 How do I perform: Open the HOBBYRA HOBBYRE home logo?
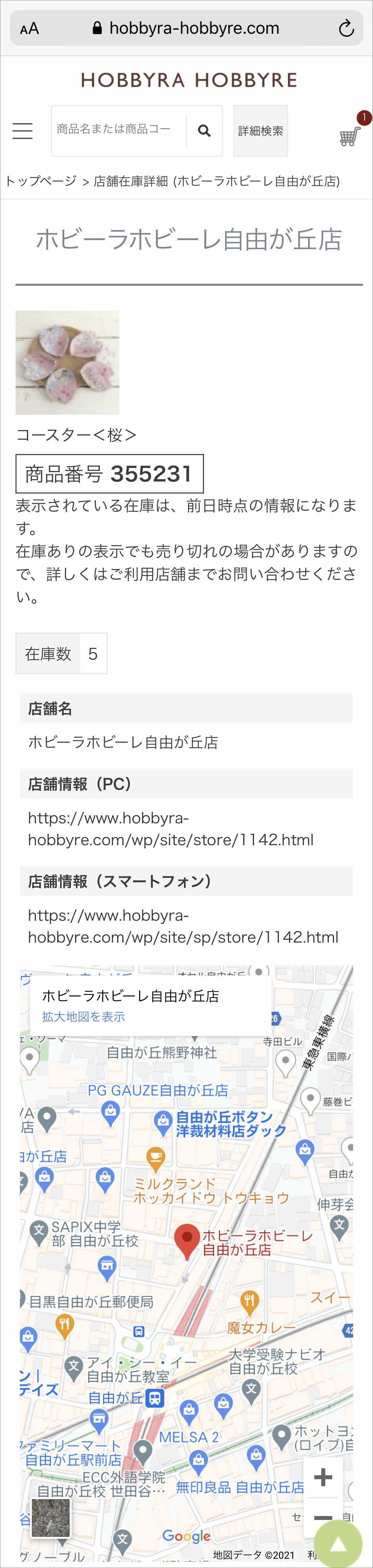point(188,80)
